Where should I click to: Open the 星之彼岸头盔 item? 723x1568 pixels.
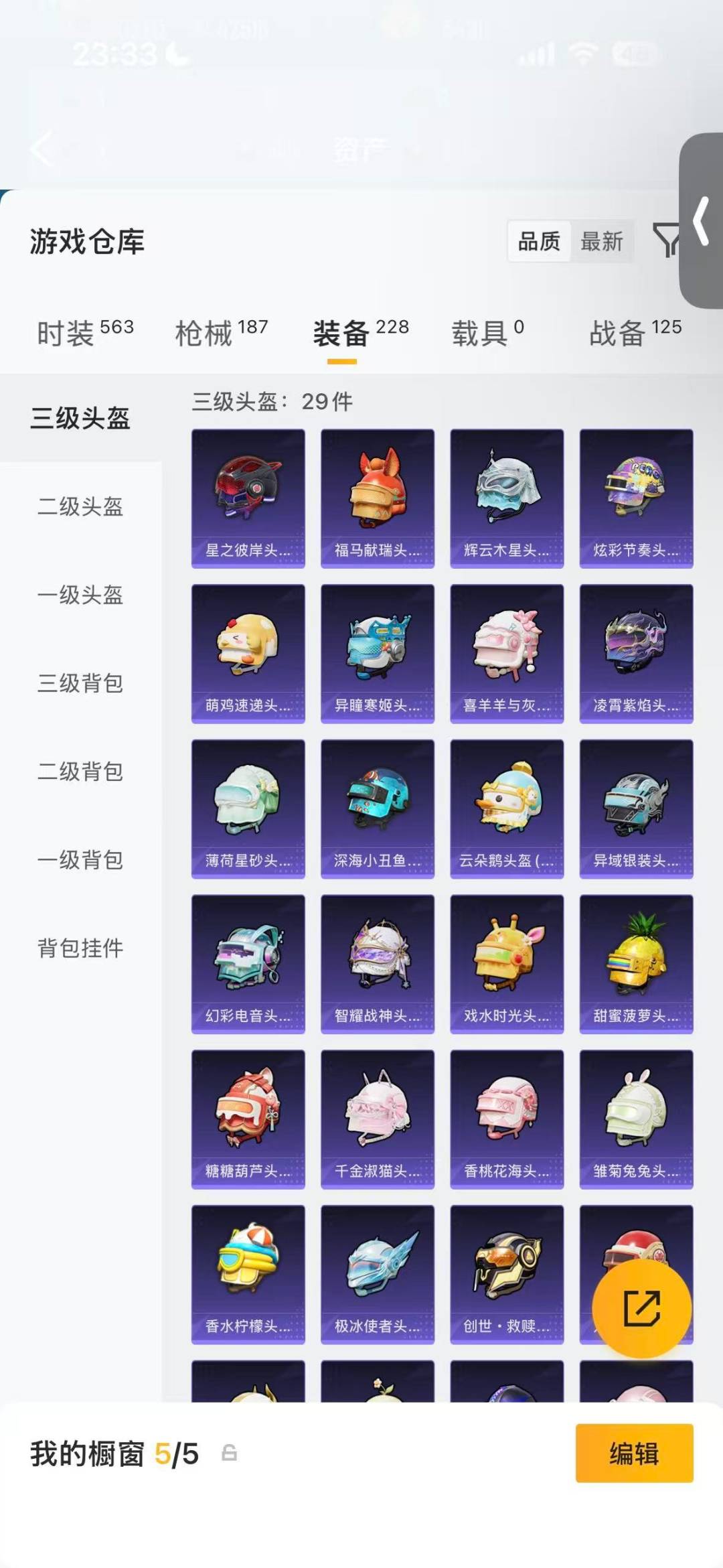click(x=248, y=496)
